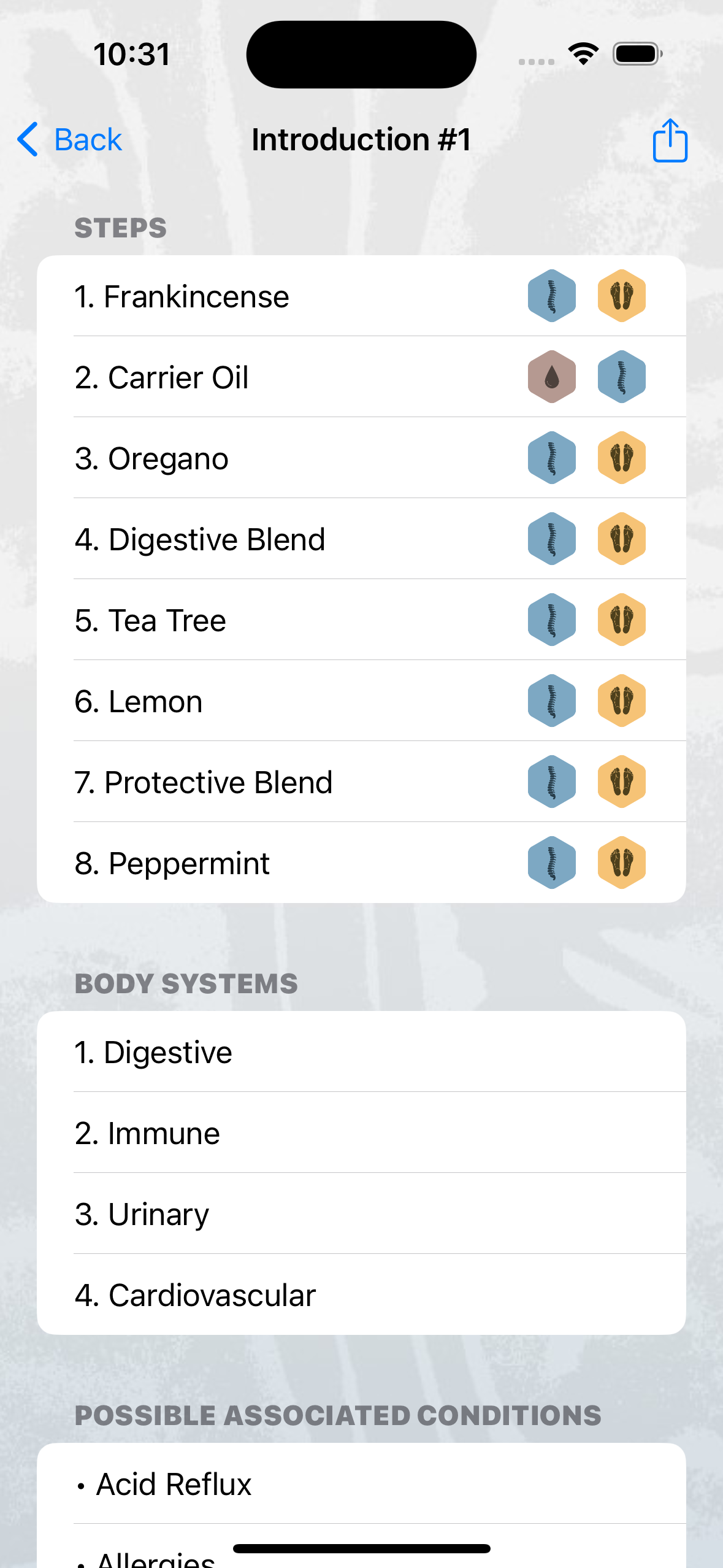Share this Introduction #1 protocol
Viewport: 723px width, 1568px height.
point(670,140)
